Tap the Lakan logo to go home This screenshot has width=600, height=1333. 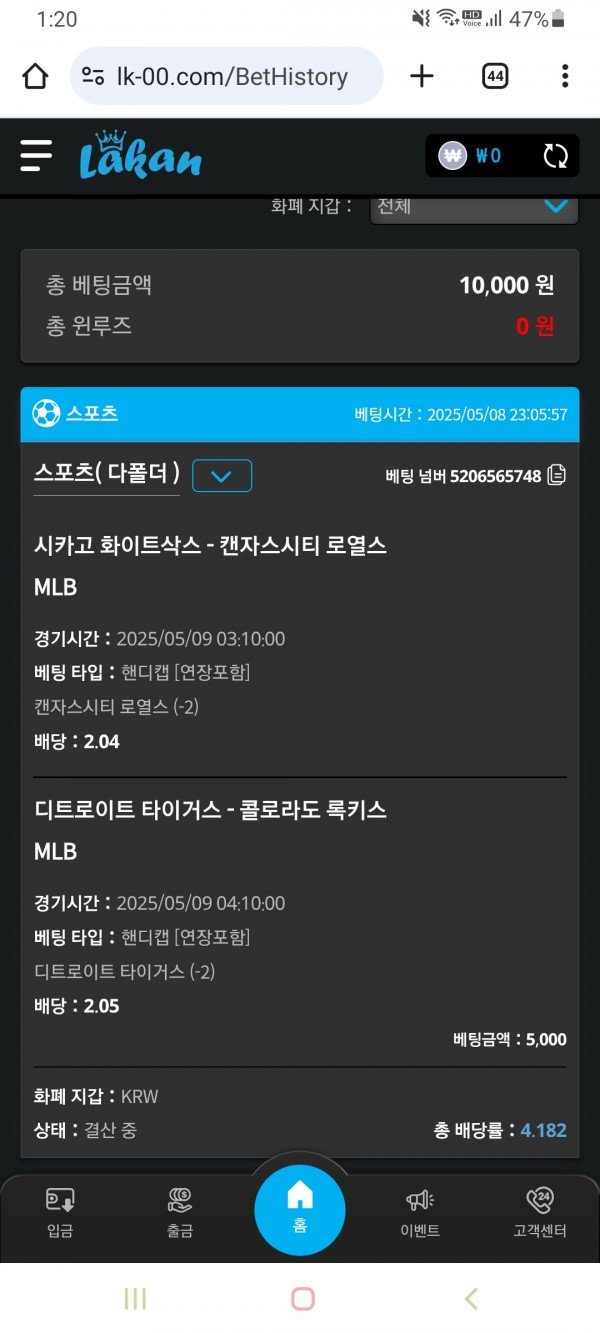click(140, 156)
